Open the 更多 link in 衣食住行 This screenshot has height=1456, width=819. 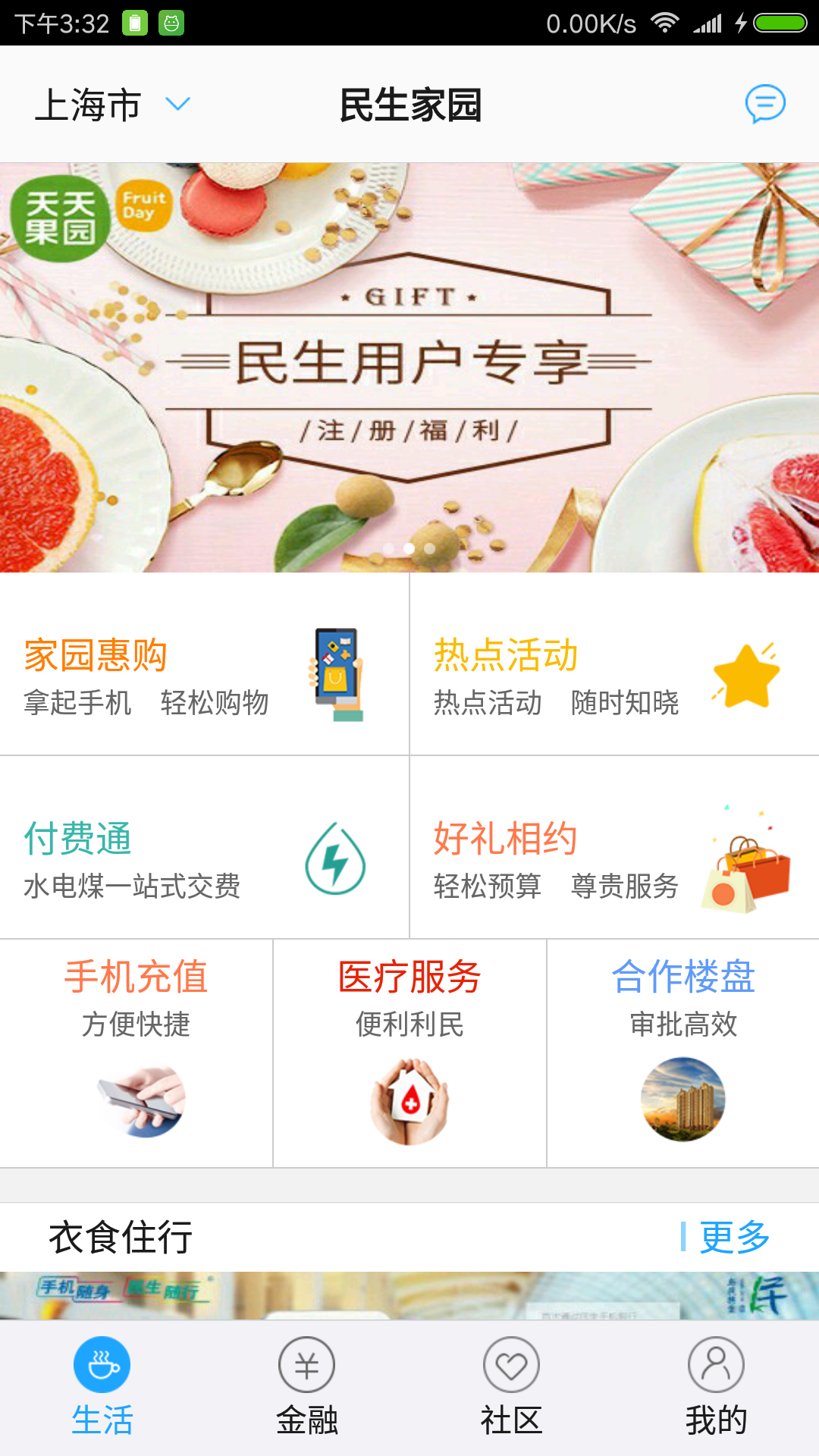pyautogui.click(x=733, y=1235)
